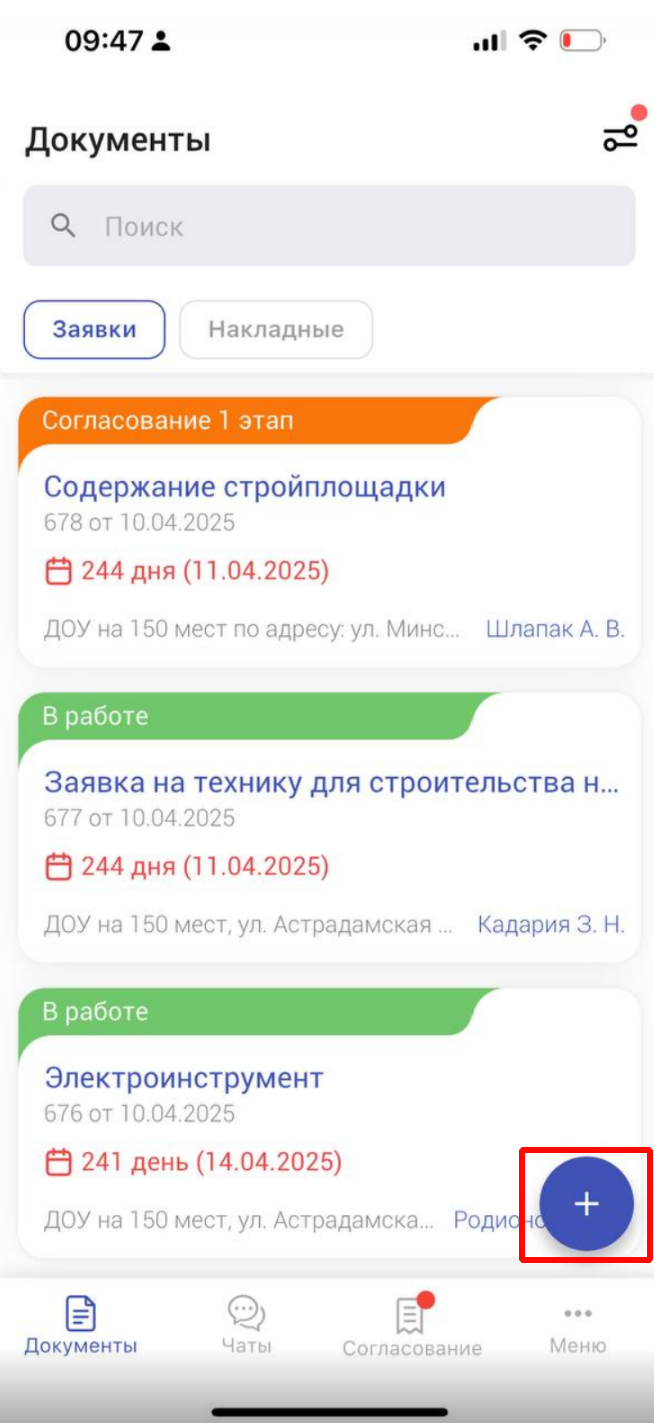Create a new document with plus button
This screenshot has width=654, height=1423.
(x=586, y=1204)
